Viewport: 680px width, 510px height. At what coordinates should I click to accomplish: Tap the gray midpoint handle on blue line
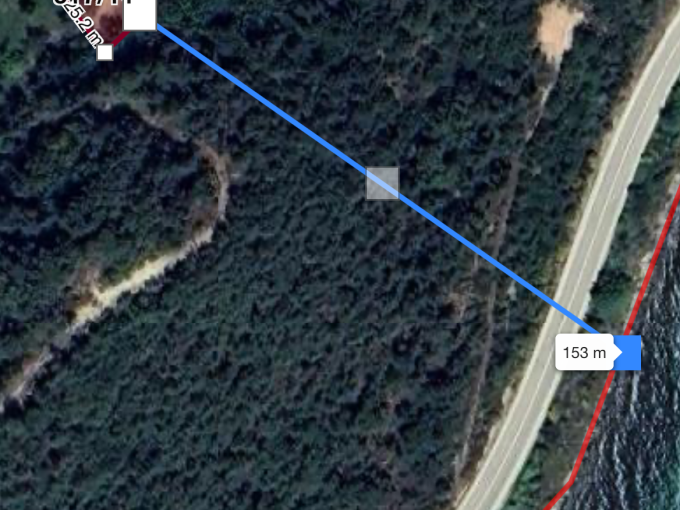click(382, 183)
